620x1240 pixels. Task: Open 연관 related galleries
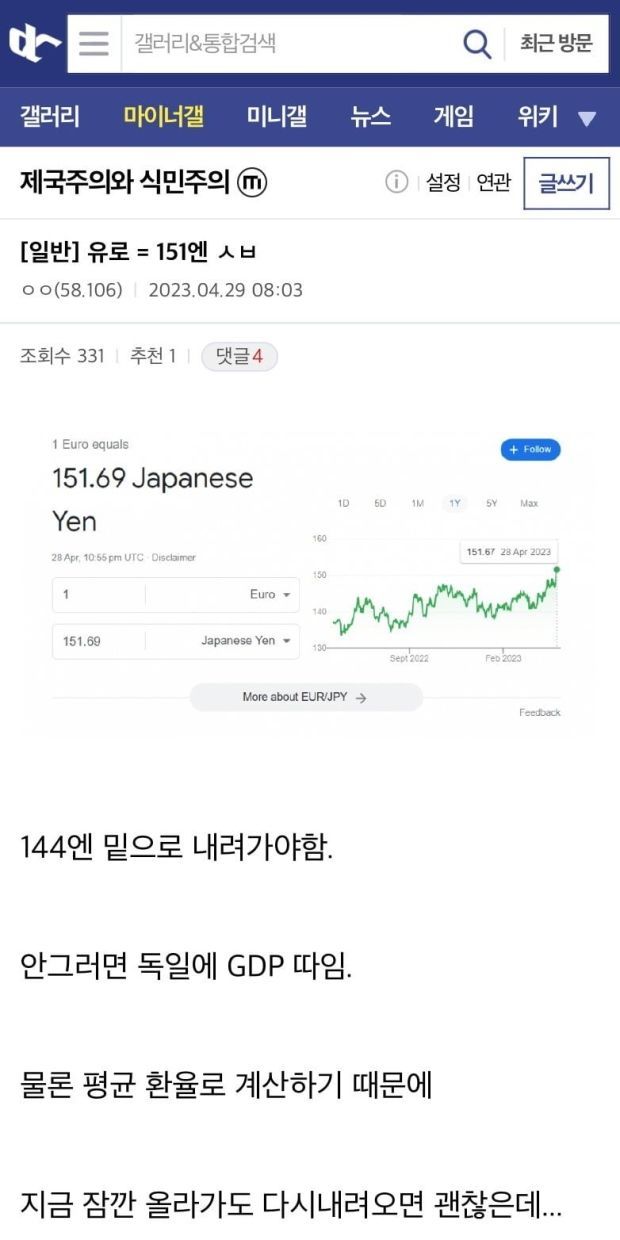pos(493,182)
